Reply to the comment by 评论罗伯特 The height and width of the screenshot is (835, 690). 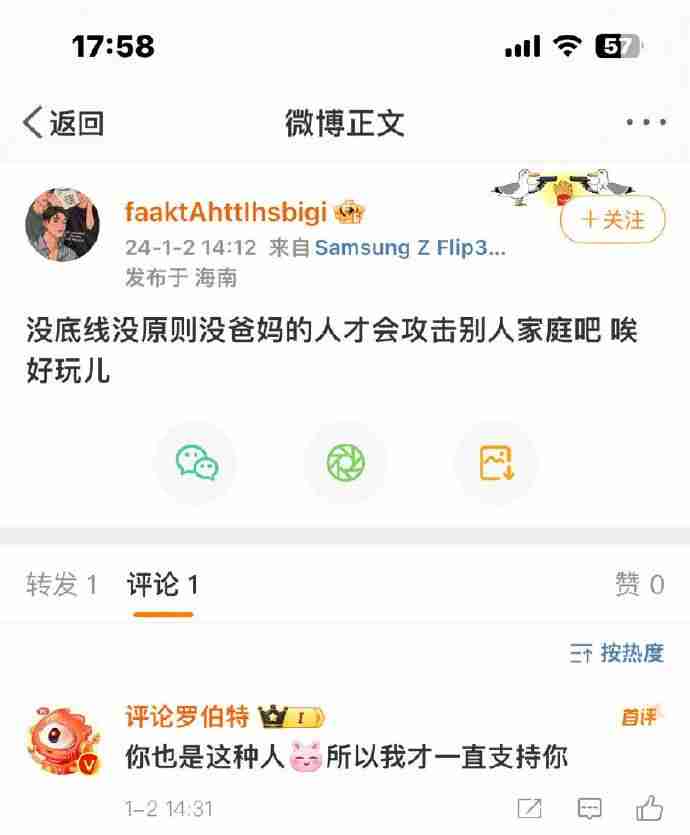[590, 808]
